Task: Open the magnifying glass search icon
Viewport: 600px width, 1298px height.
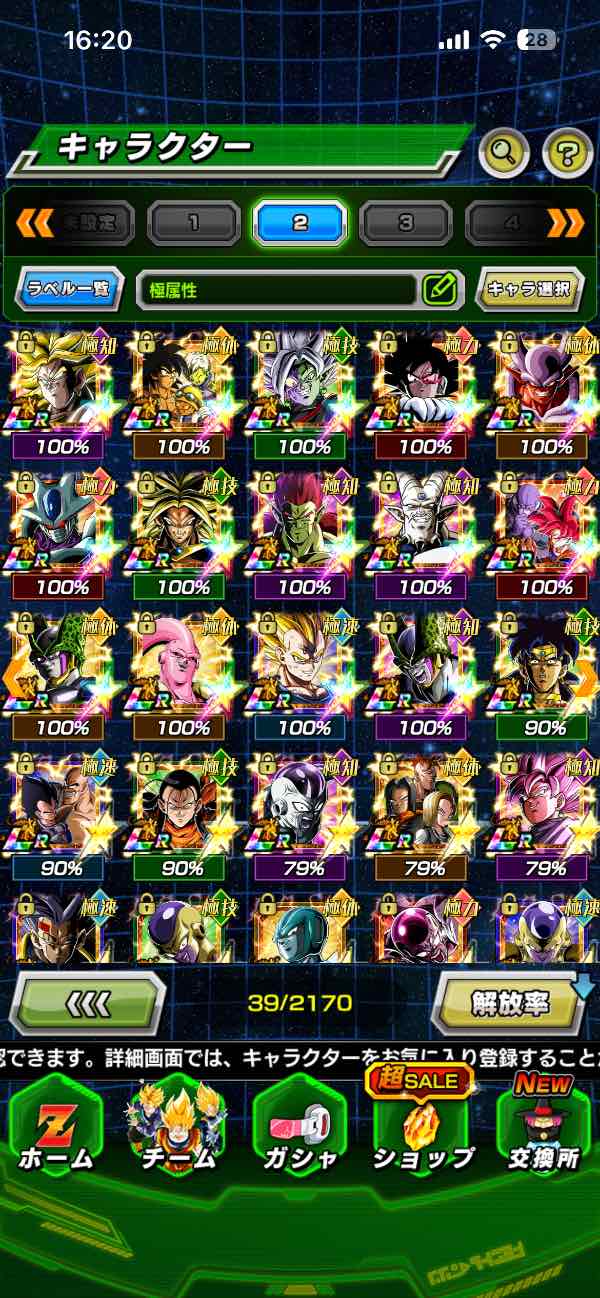Action: tap(504, 153)
